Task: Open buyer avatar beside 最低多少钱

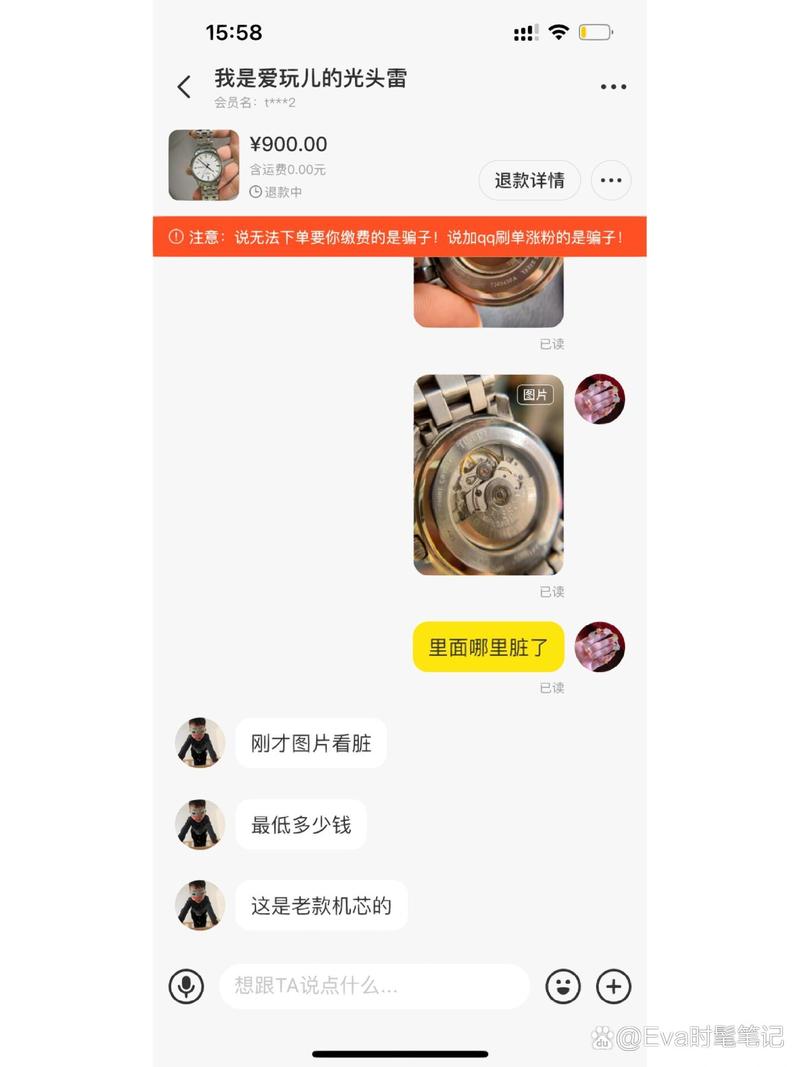Action: (x=200, y=824)
